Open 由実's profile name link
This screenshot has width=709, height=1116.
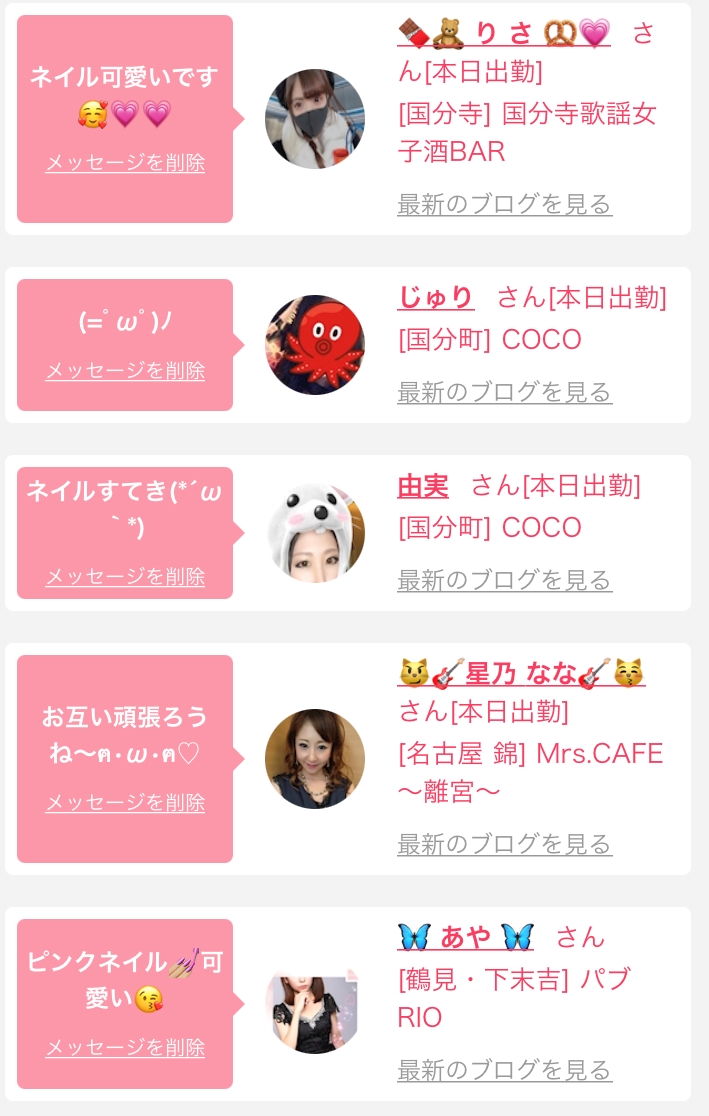point(423,486)
